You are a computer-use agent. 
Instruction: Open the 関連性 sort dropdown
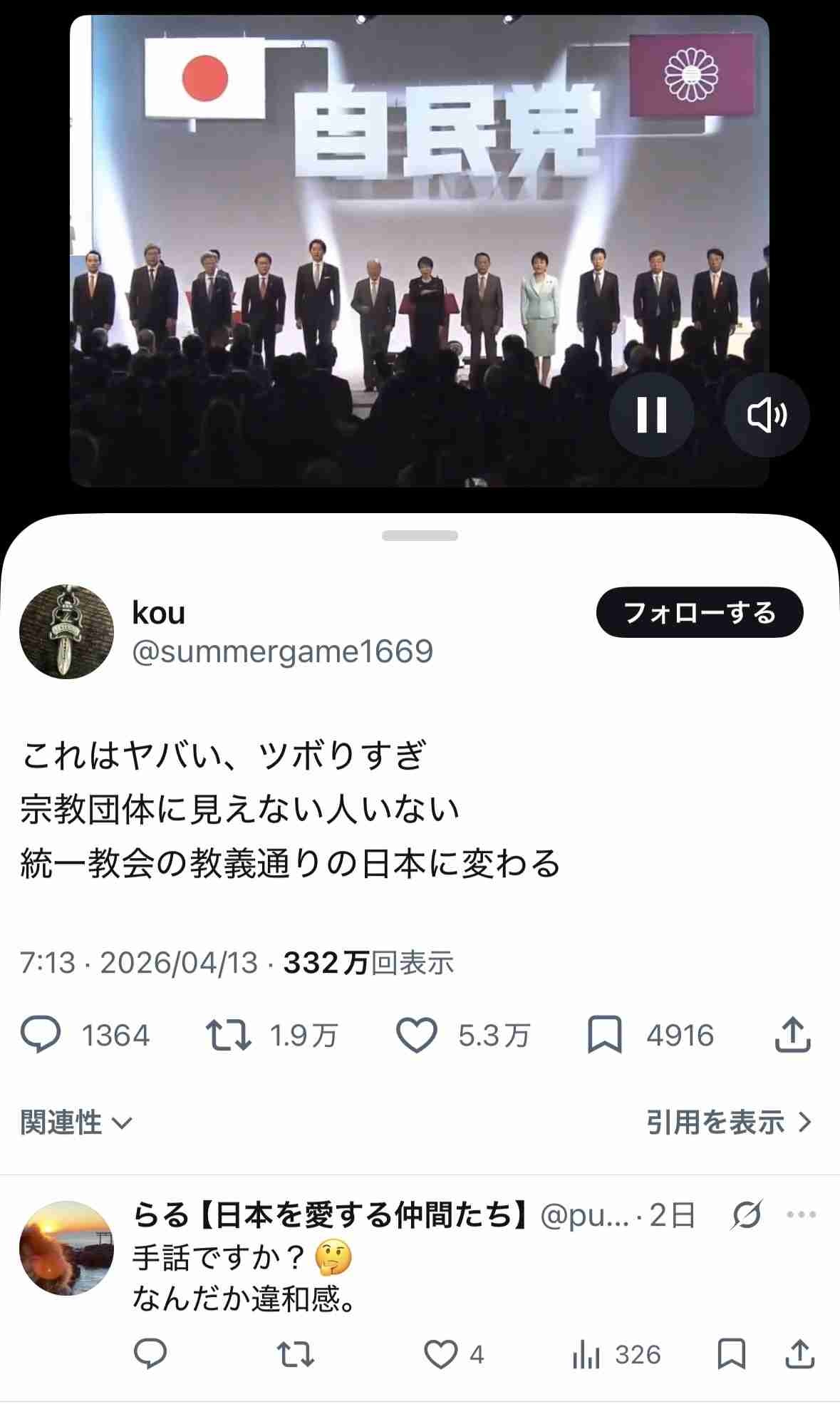pos(76,1122)
